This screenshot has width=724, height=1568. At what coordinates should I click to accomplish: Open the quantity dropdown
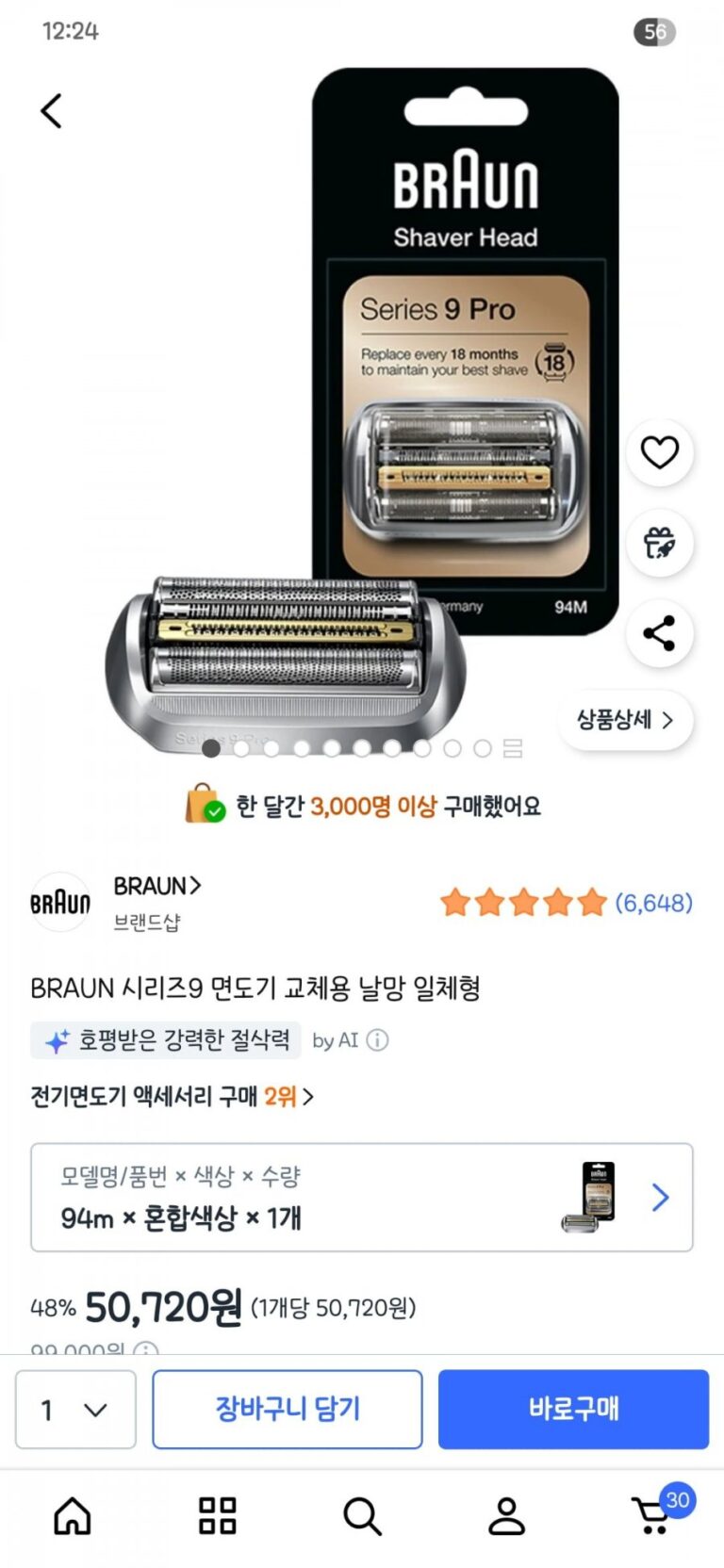click(75, 1410)
